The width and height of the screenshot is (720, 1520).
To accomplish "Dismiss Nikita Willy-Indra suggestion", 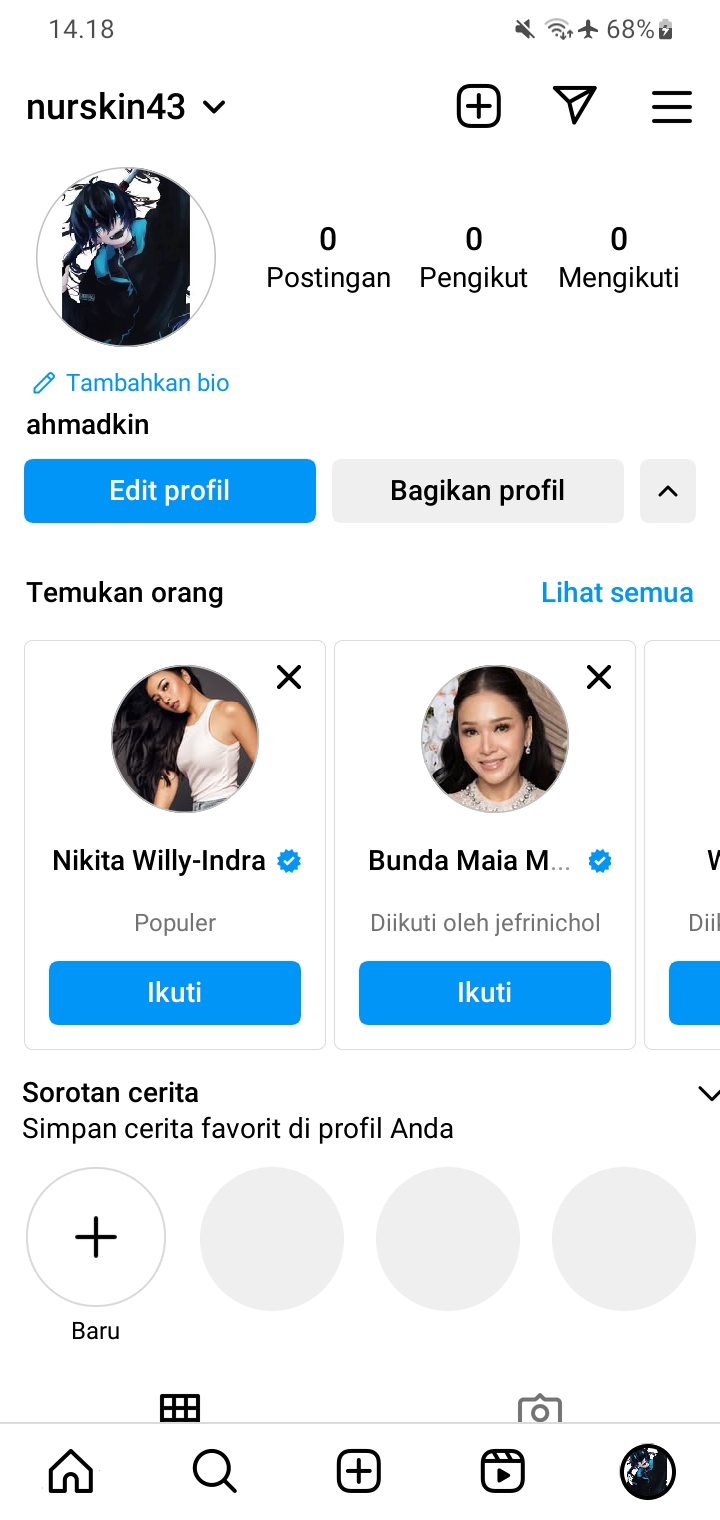I will [x=289, y=678].
